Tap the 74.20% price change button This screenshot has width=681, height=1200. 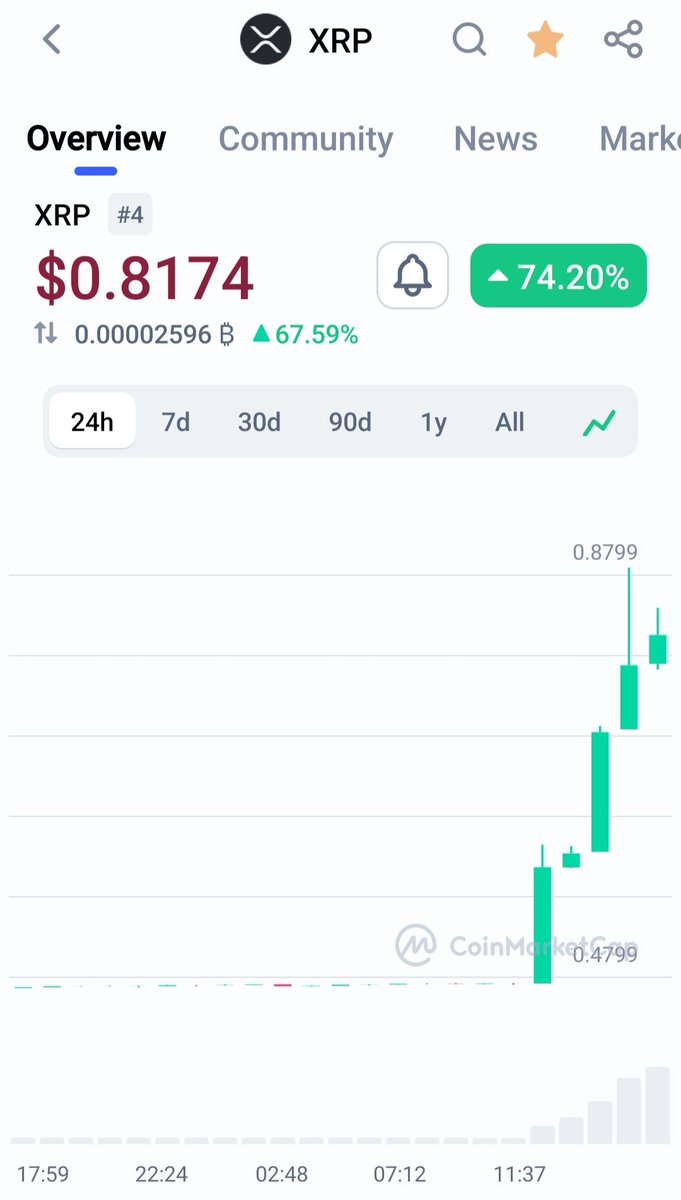point(558,276)
